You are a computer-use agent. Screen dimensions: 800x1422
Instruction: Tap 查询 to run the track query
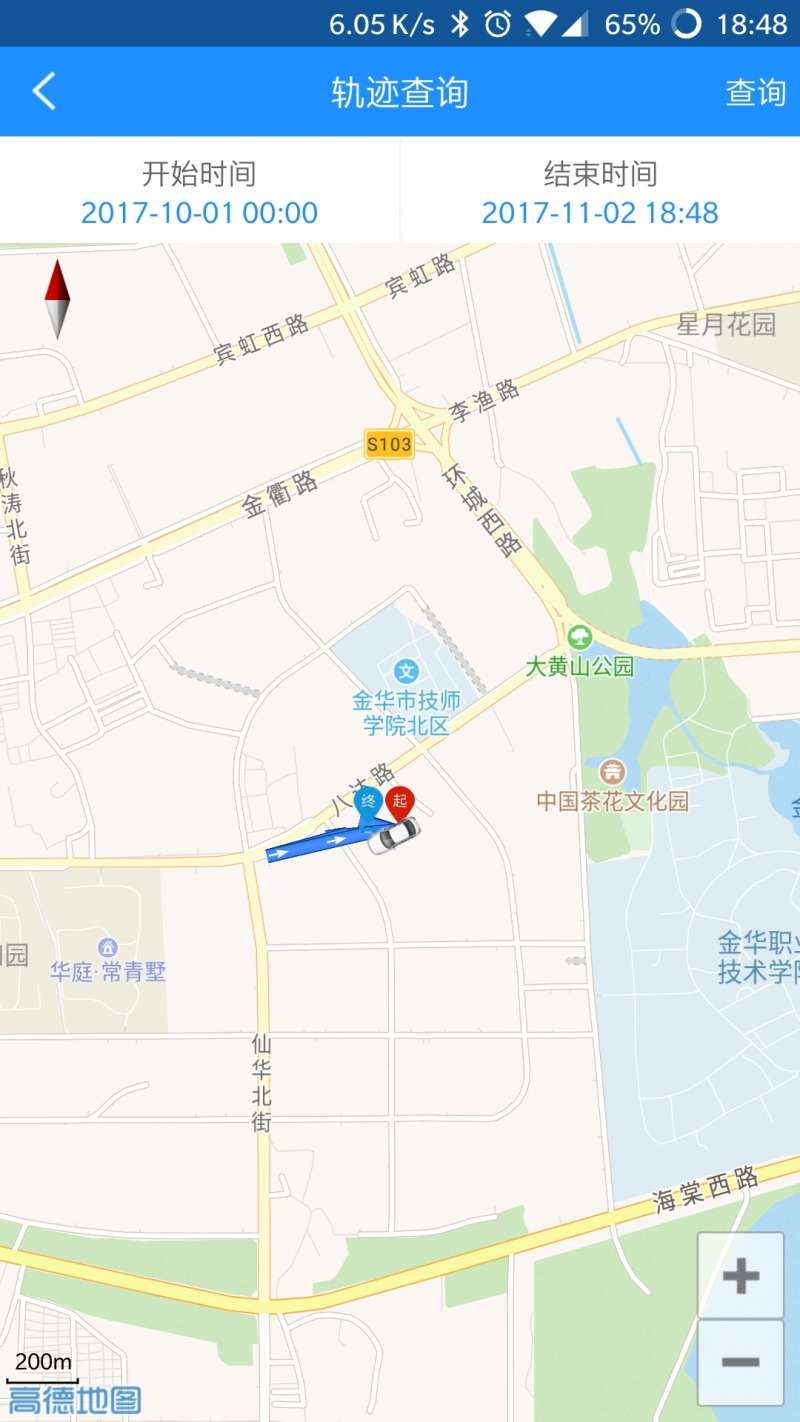pyautogui.click(x=755, y=92)
